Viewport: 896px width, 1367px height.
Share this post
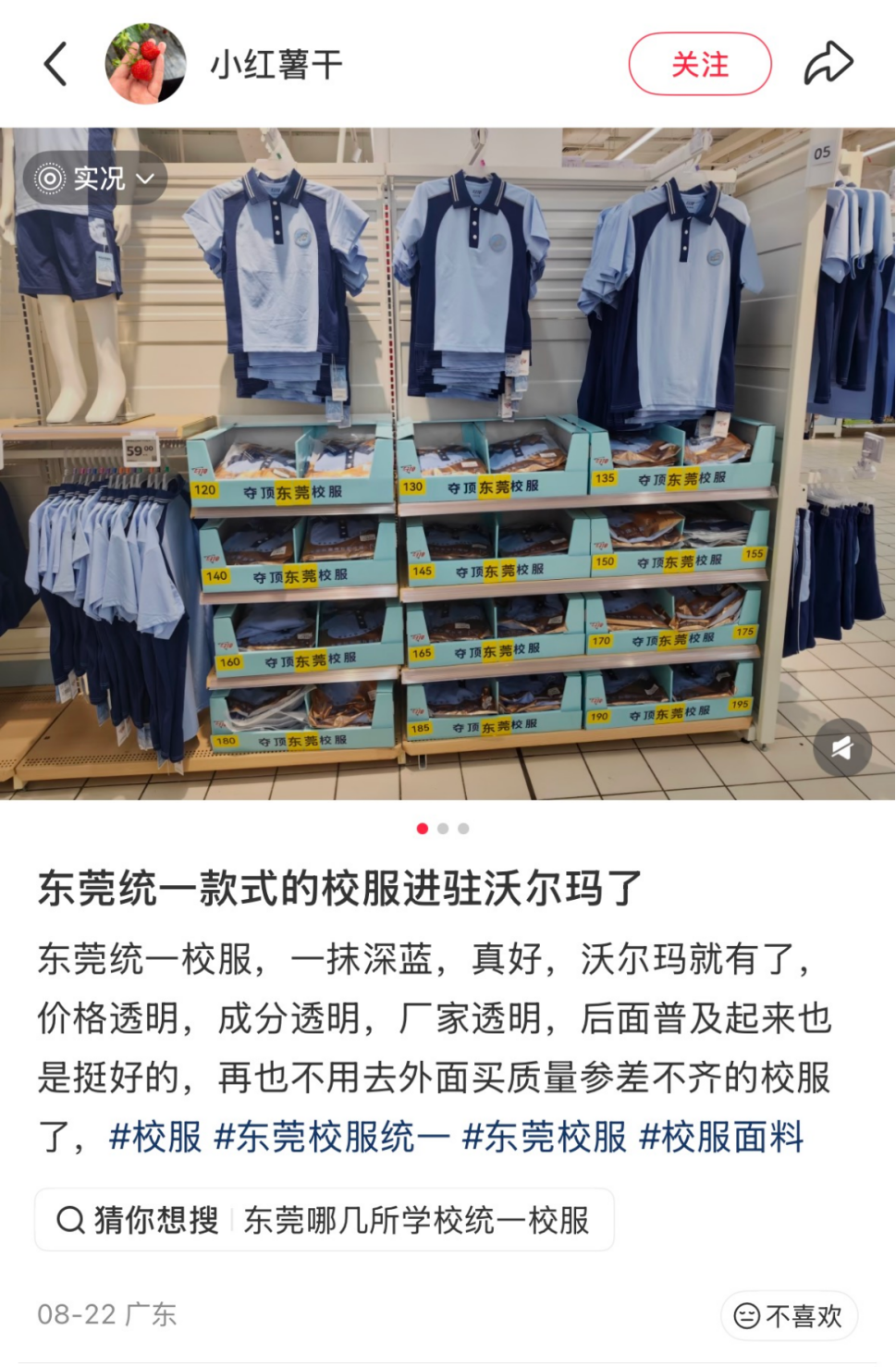[828, 64]
